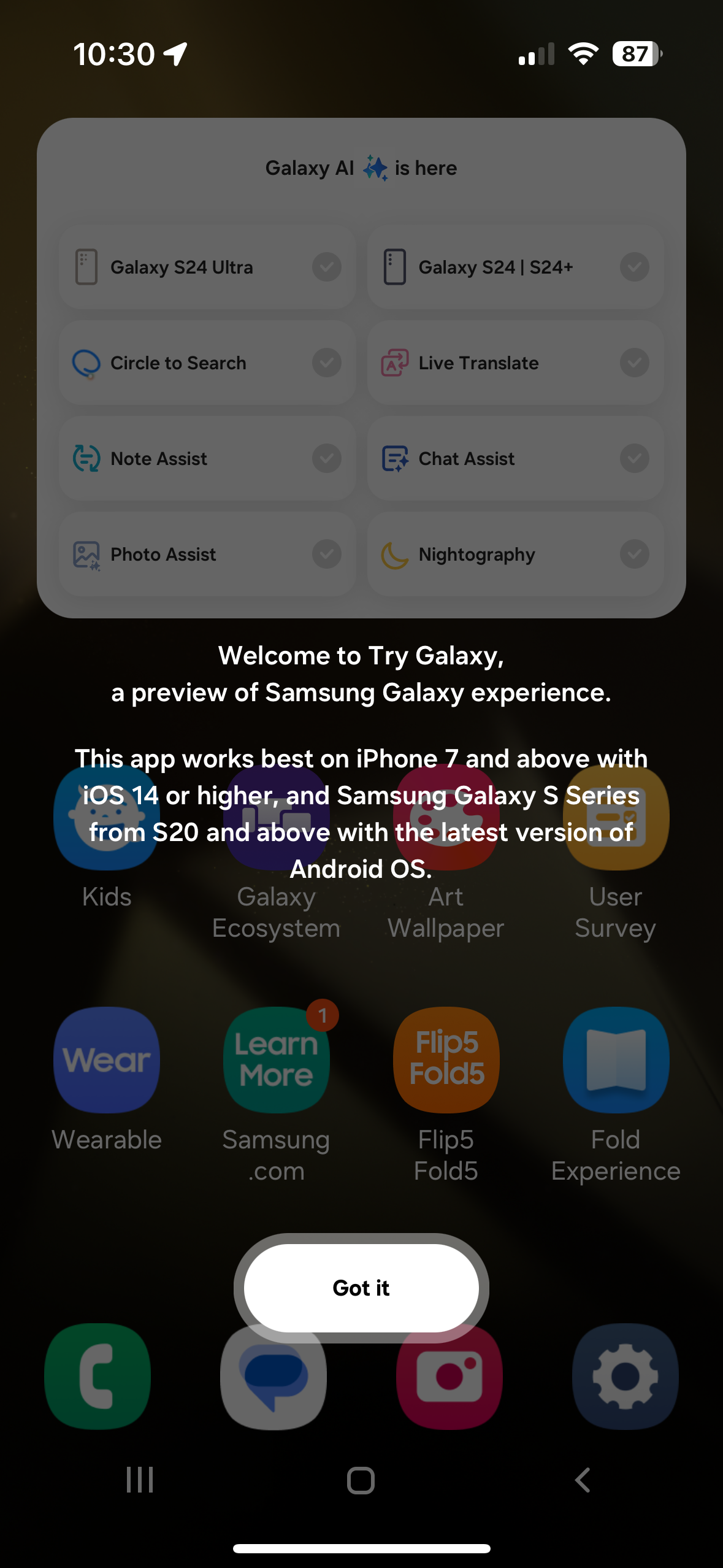Open Photo Assist
Image resolution: width=723 pixels, height=1568 pixels.
pos(207,554)
